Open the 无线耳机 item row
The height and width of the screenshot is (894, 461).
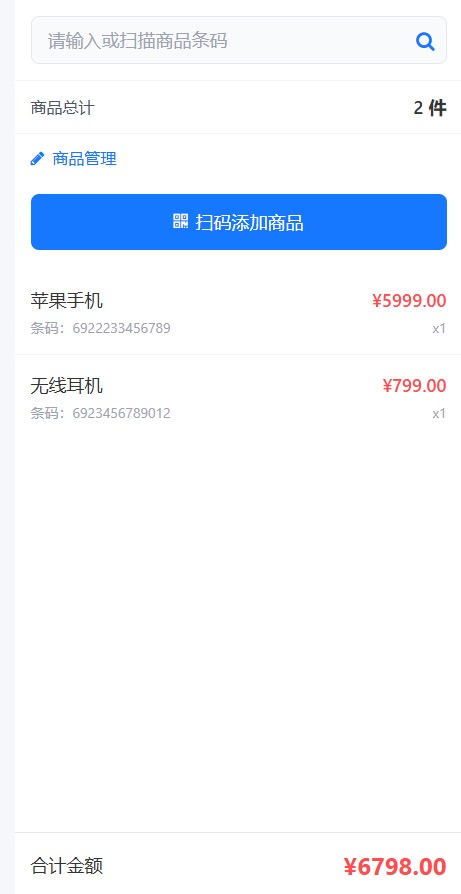[x=238, y=397]
